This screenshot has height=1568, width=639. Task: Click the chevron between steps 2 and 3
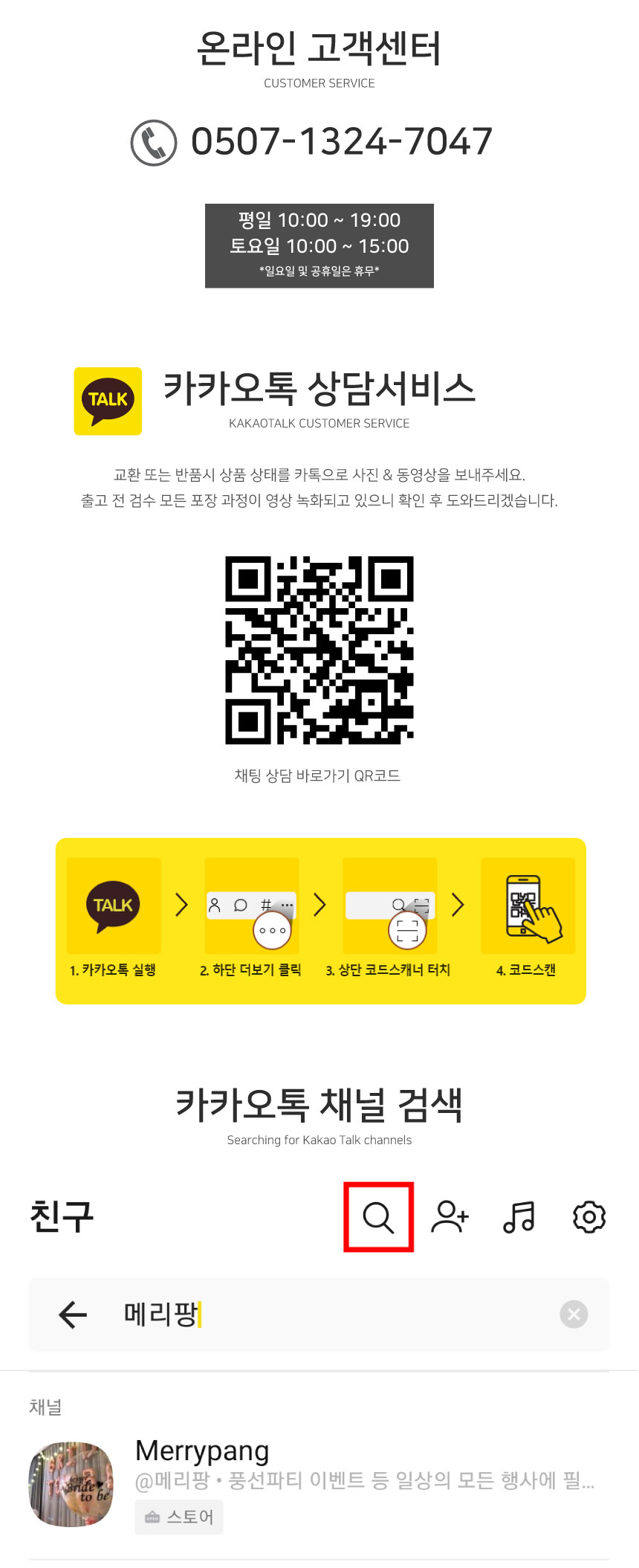click(x=319, y=906)
